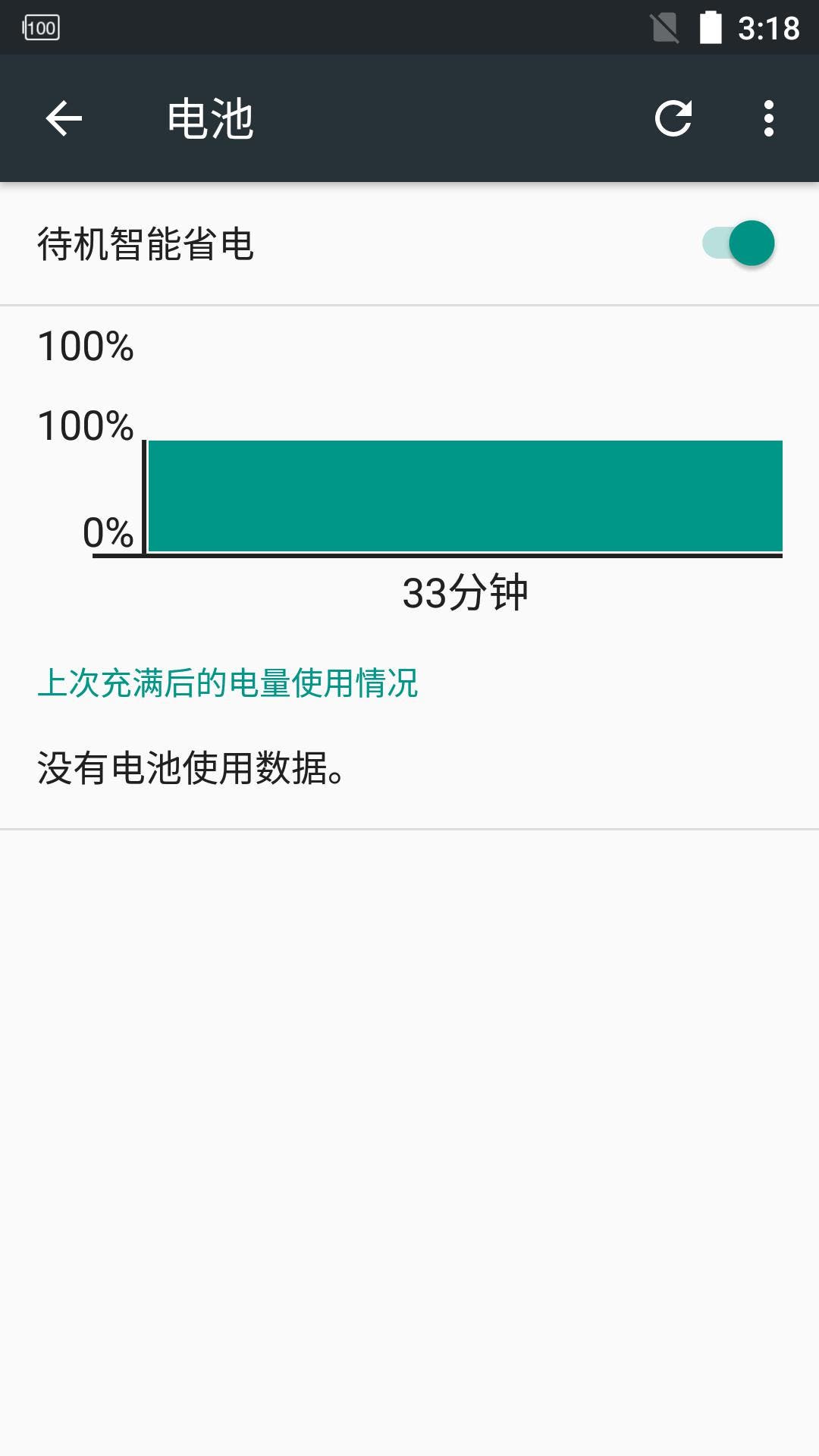Go back from the 电池 screen
The height and width of the screenshot is (1456, 819).
64,118
